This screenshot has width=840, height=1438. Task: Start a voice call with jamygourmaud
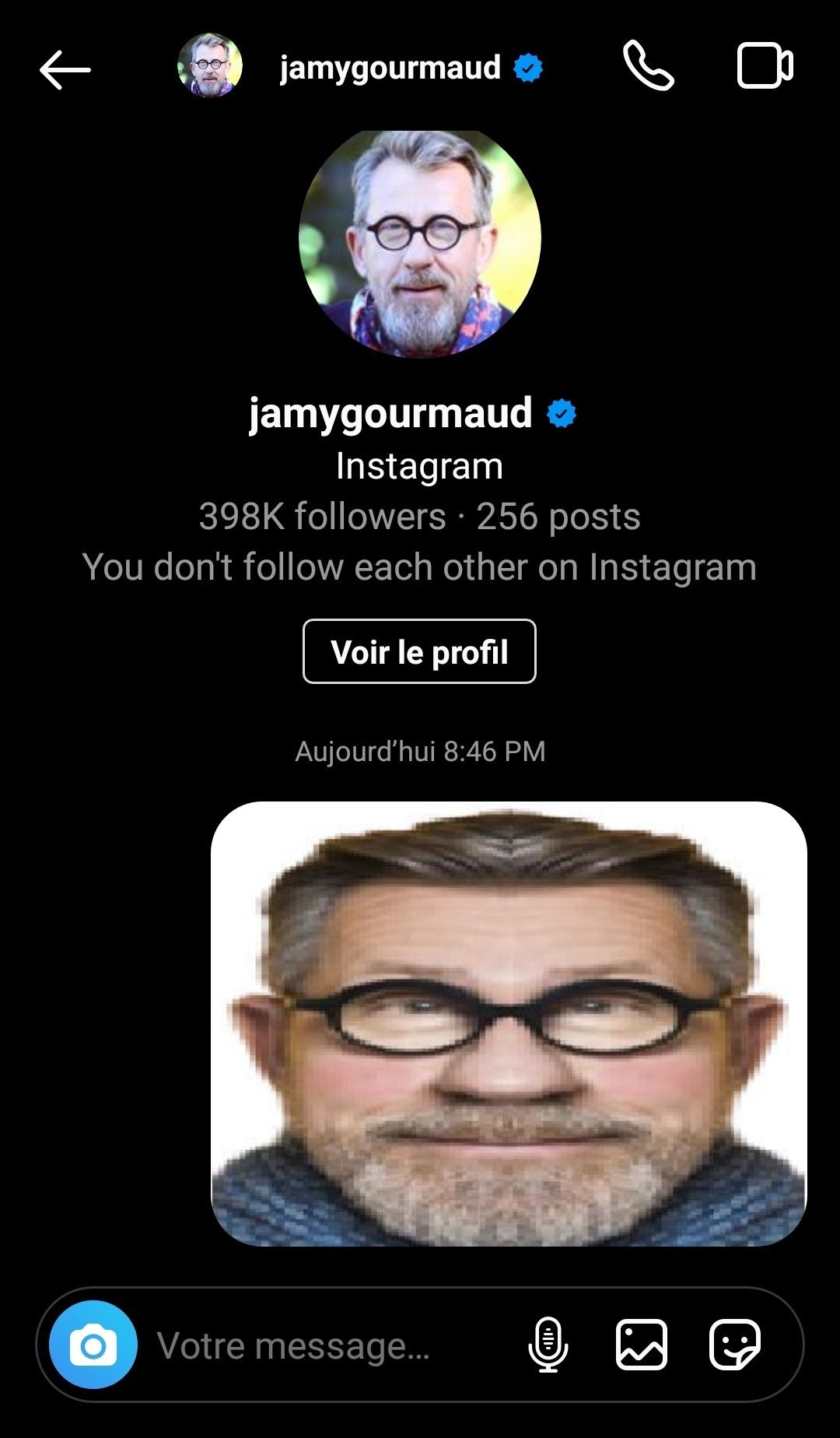(648, 67)
